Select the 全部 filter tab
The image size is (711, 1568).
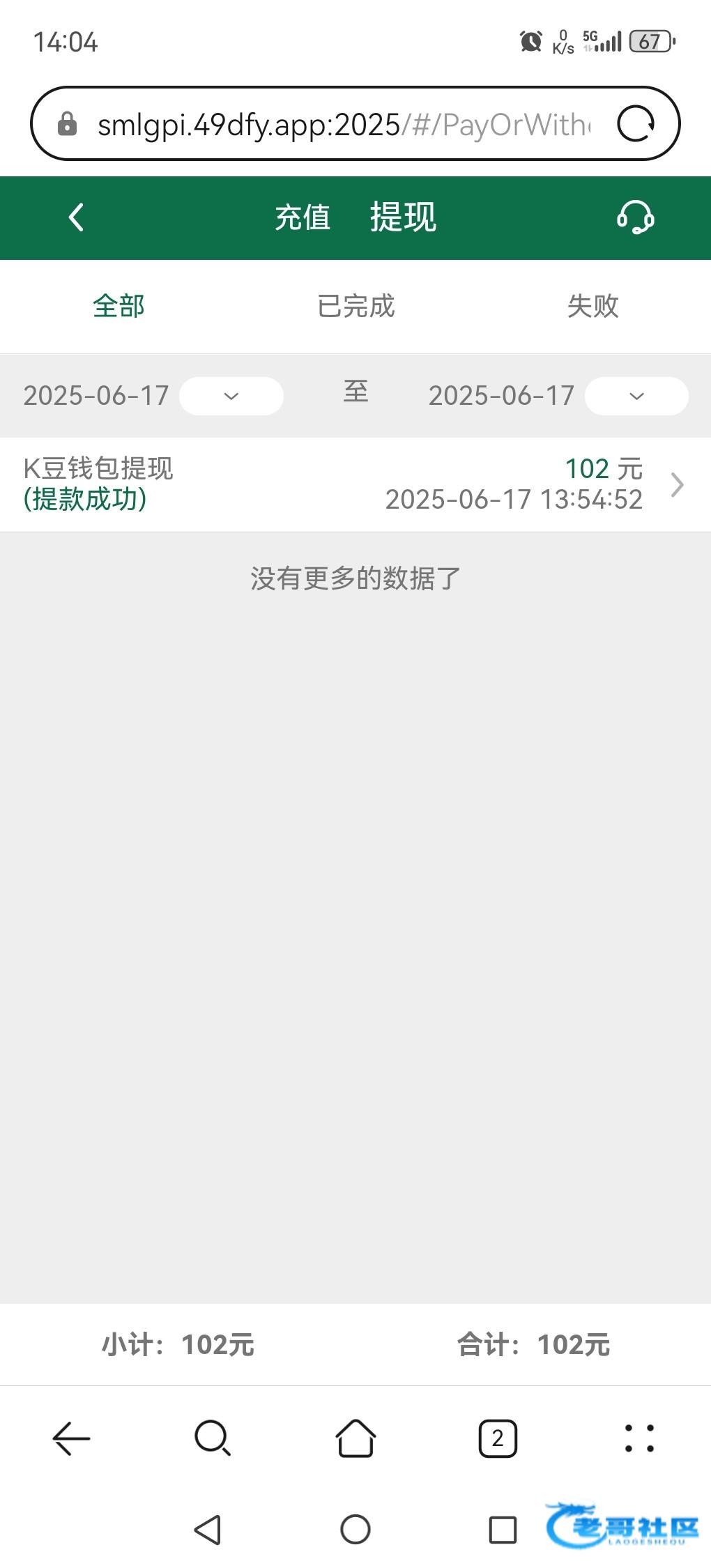118,306
